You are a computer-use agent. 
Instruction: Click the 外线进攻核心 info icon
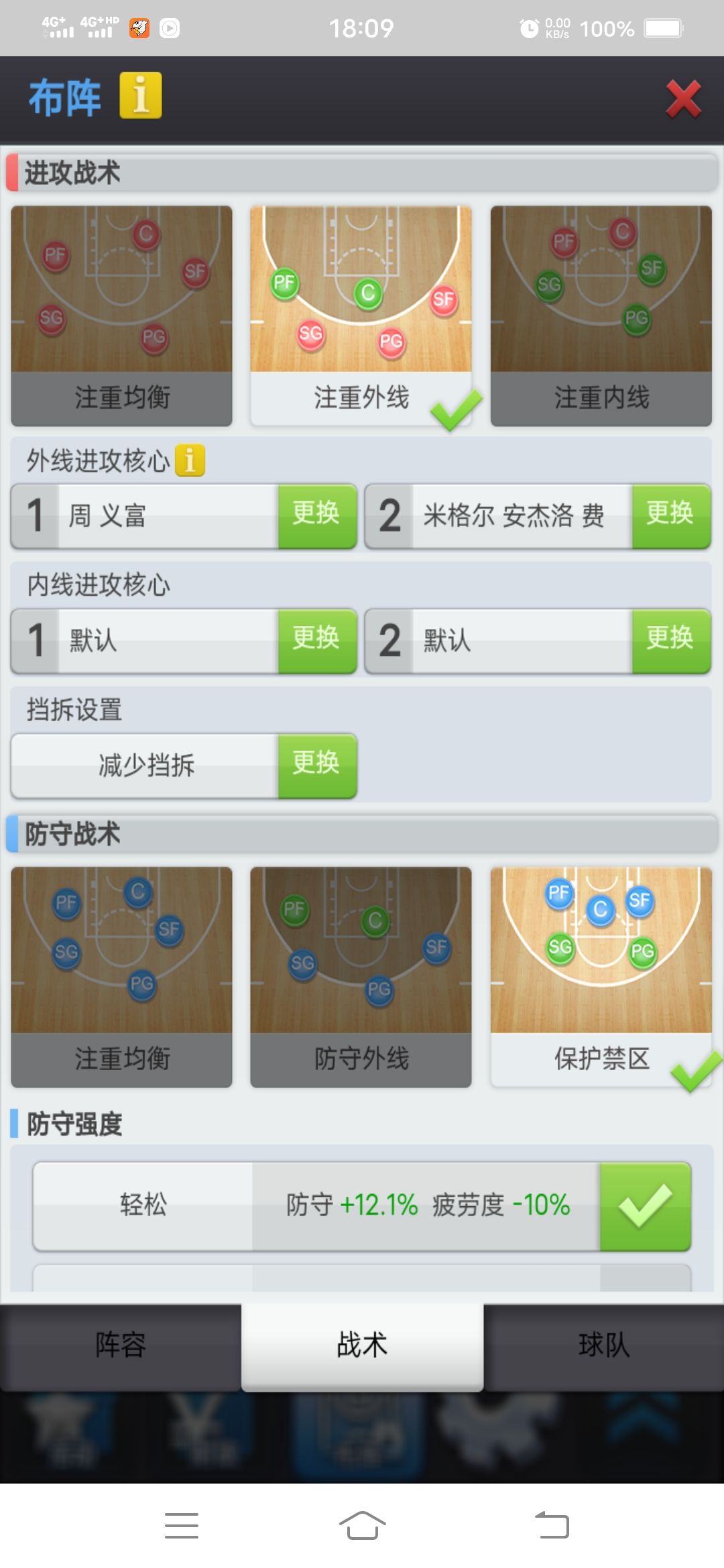(x=190, y=462)
